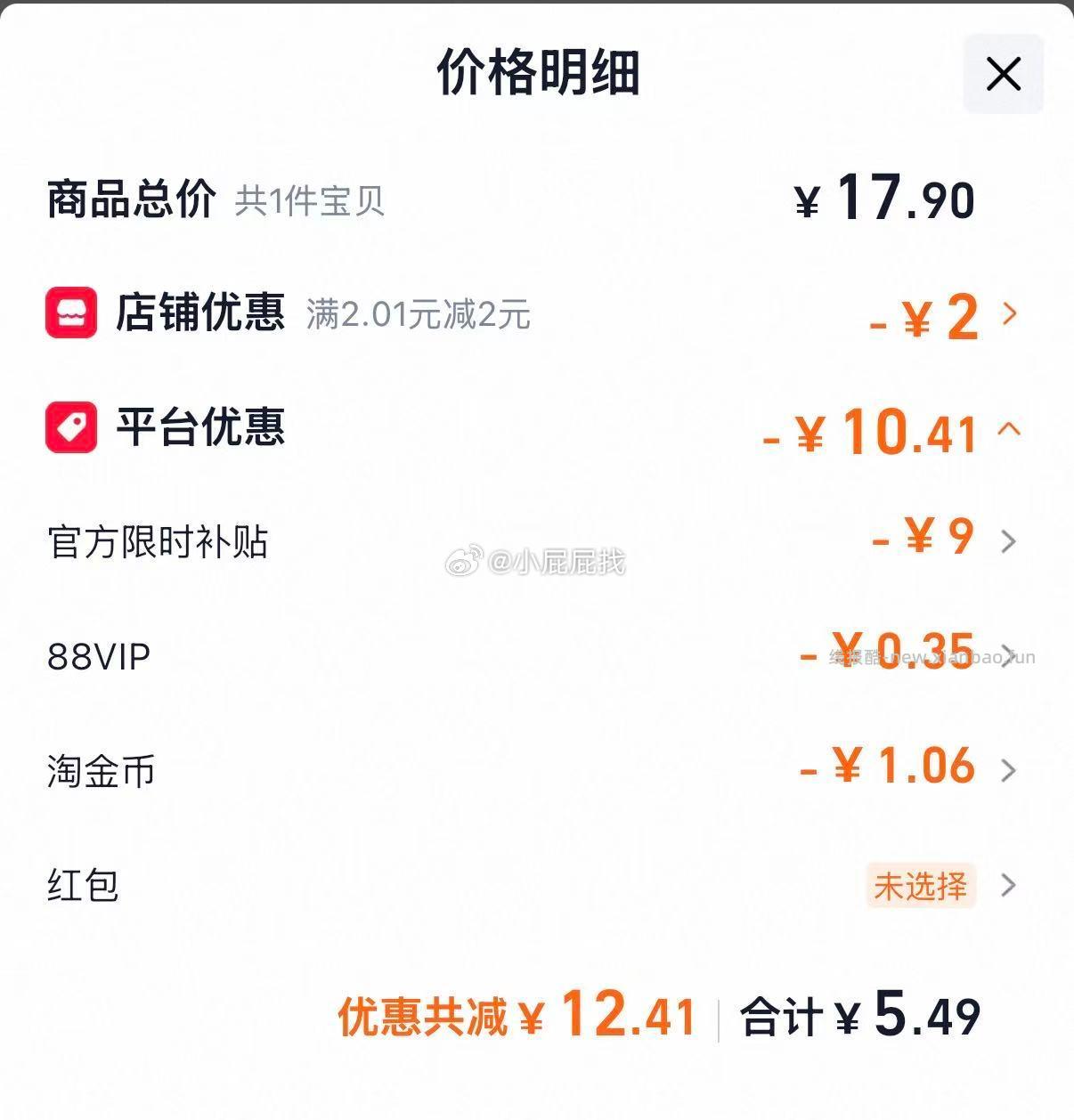Close the 价格明细 price details sheet
Image resolution: width=1074 pixels, height=1120 pixels.
(x=1003, y=74)
